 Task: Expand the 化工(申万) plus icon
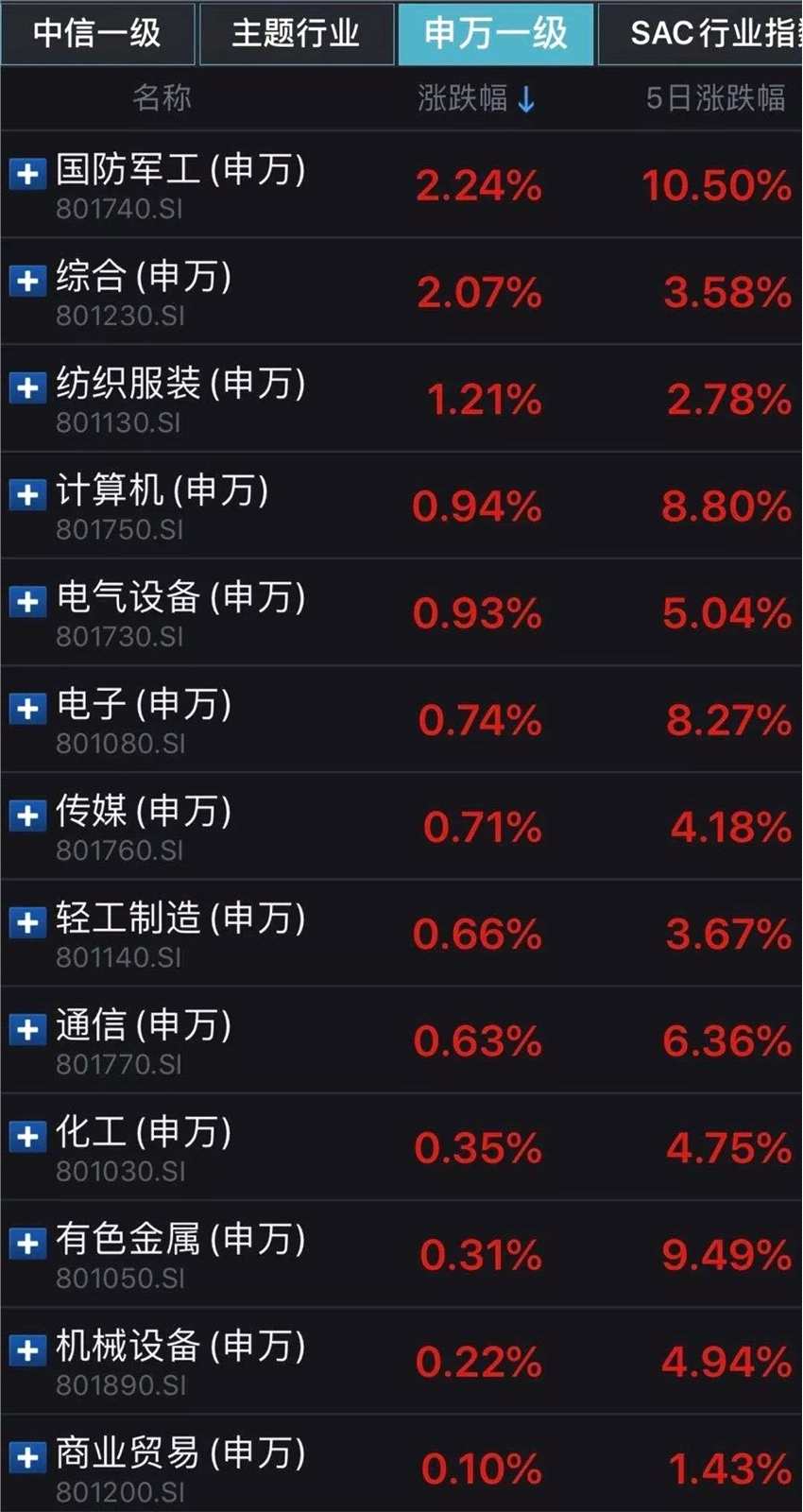coord(27,1136)
